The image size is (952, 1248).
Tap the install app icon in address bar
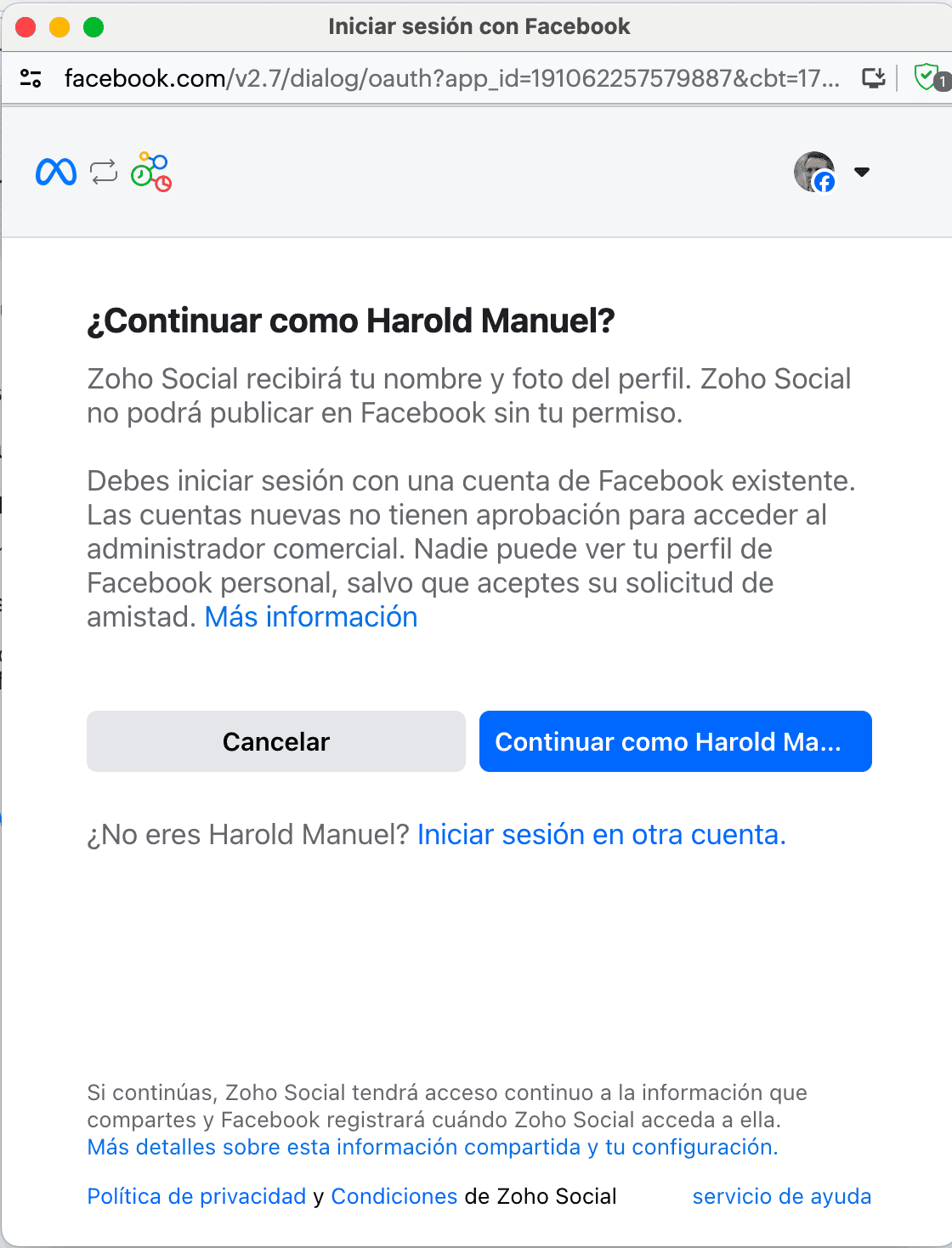874,78
